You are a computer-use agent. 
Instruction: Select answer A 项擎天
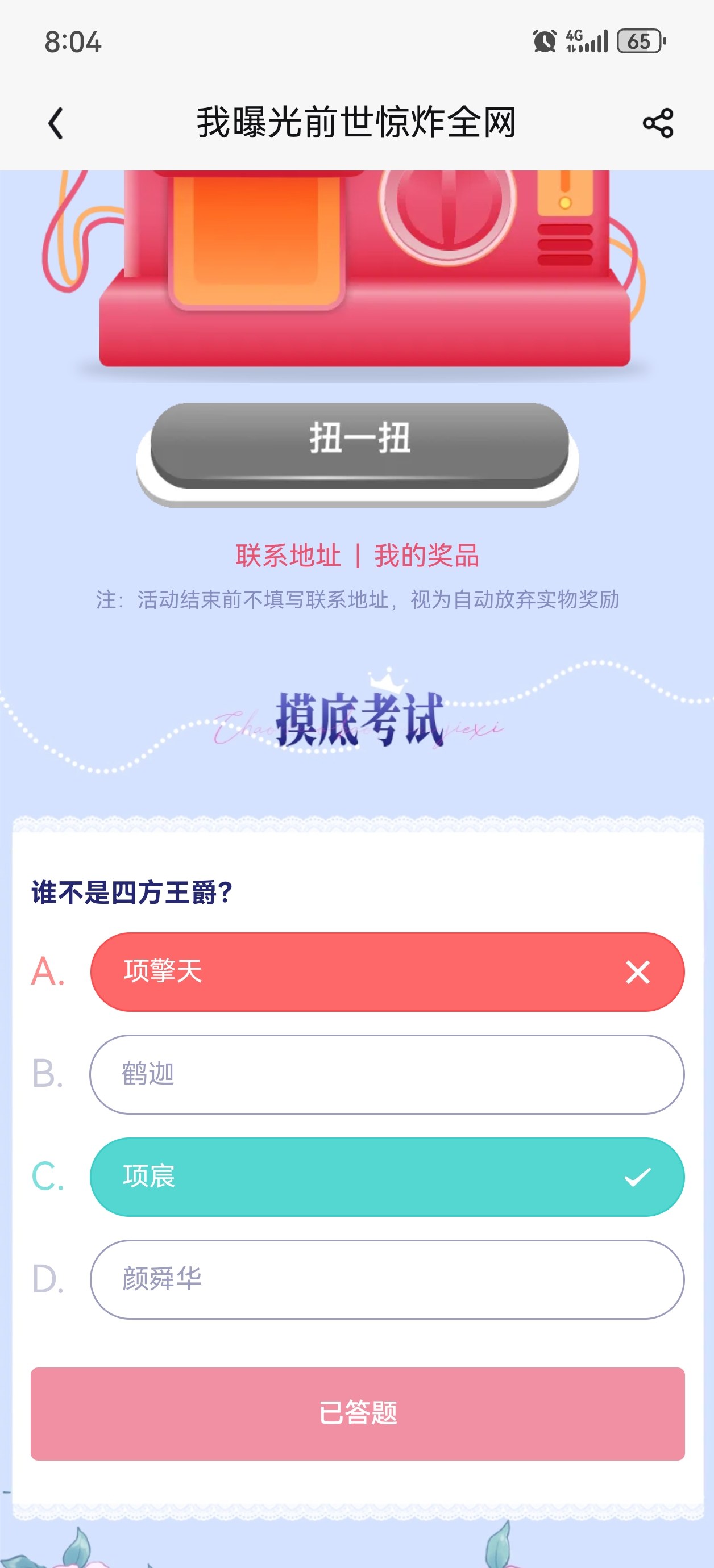[x=388, y=972]
